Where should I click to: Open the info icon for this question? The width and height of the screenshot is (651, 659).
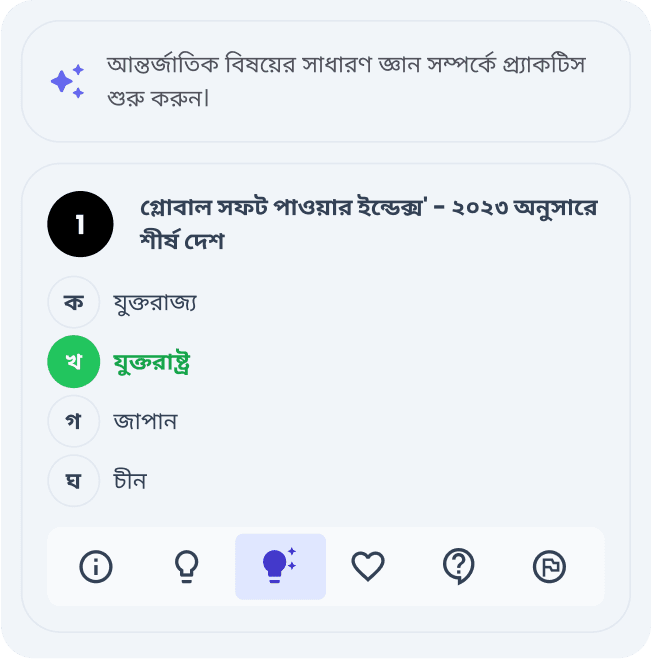(x=96, y=567)
